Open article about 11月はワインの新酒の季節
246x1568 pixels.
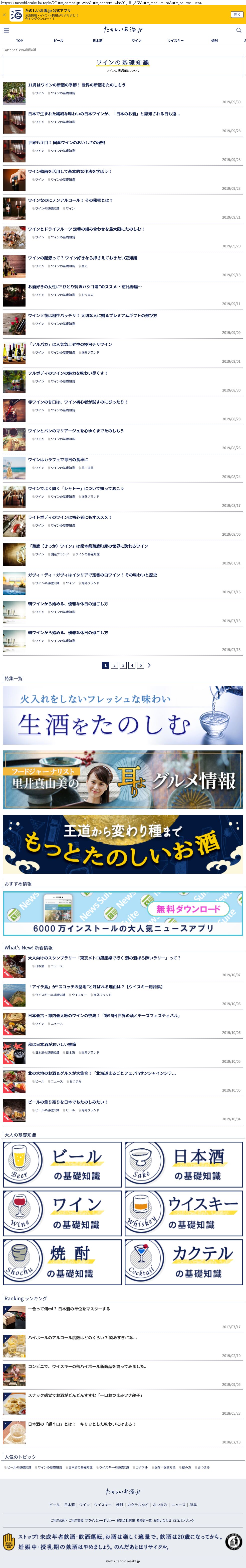(77, 85)
